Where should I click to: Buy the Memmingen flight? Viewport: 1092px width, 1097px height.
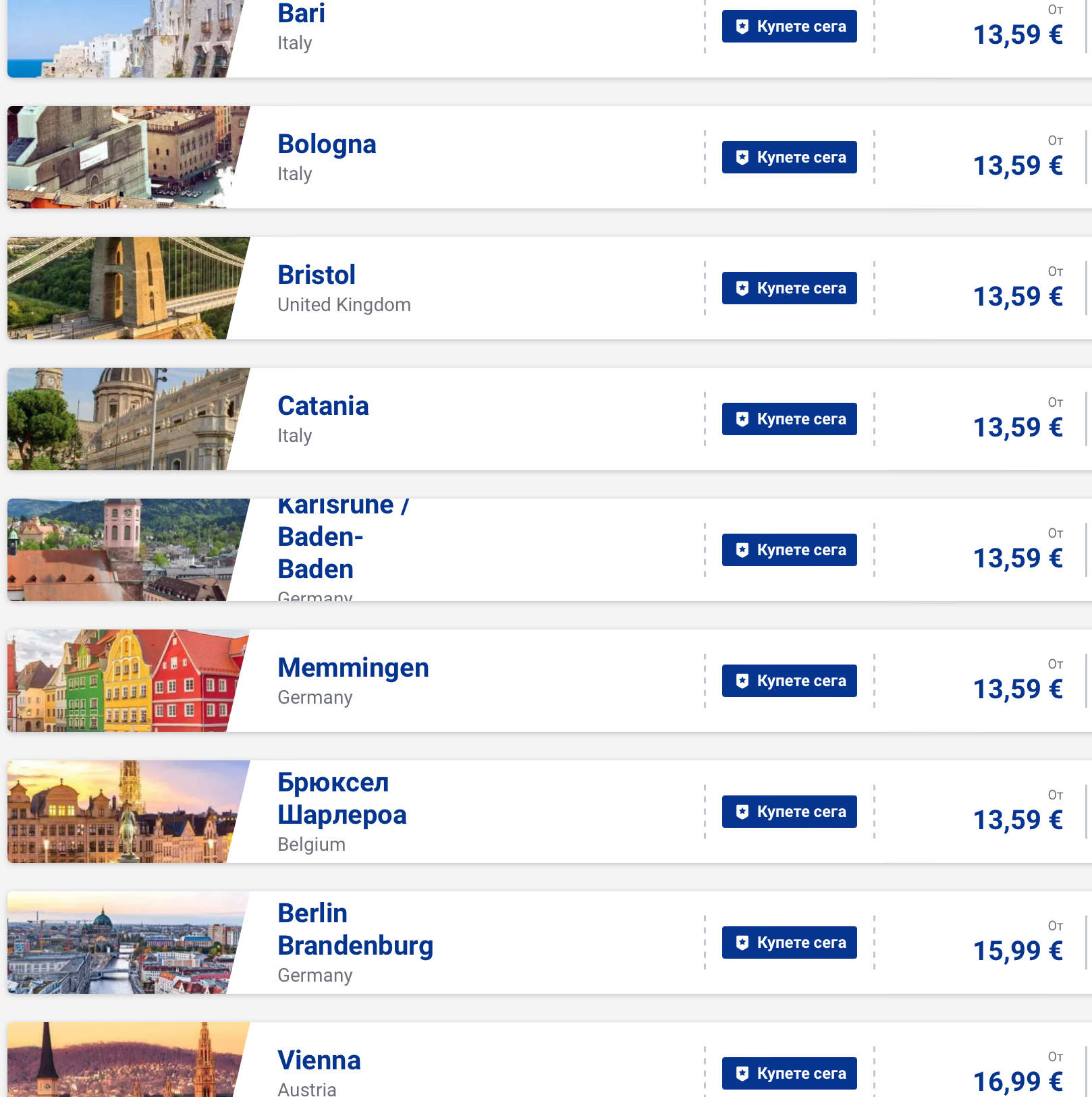[x=789, y=681]
